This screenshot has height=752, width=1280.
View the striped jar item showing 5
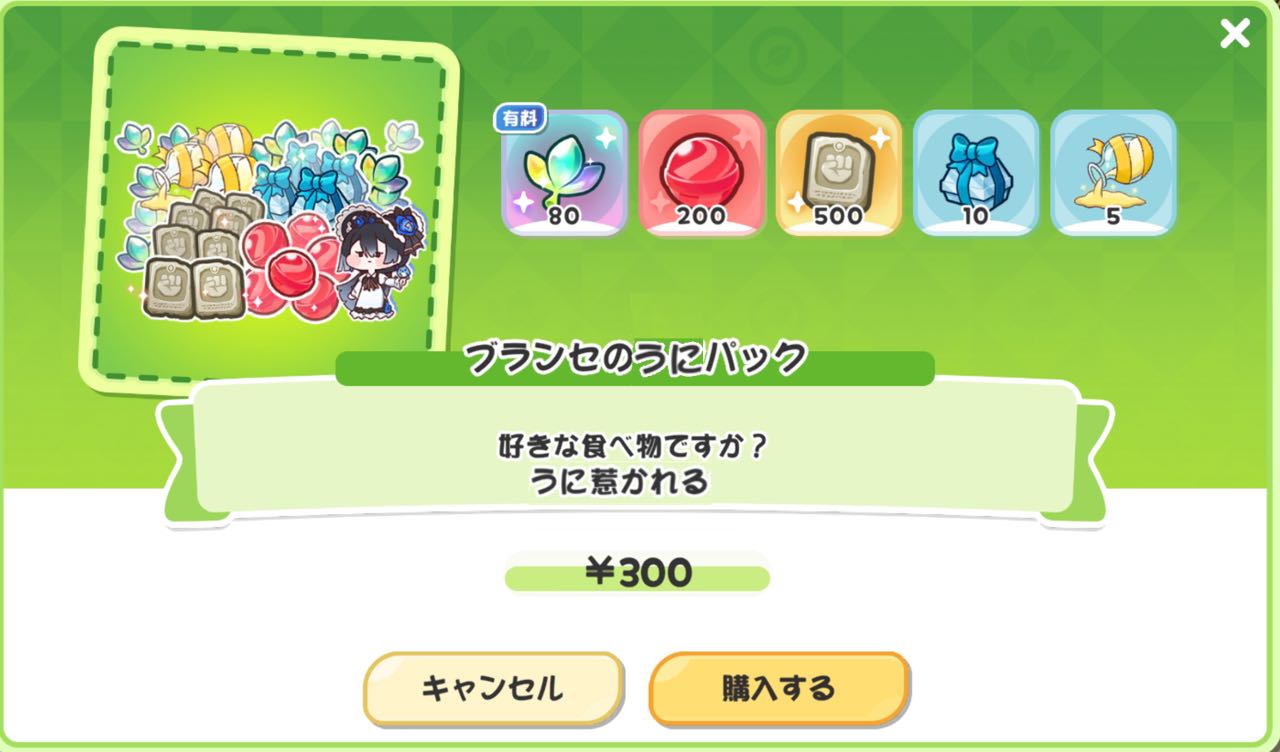[x=1113, y=173]
